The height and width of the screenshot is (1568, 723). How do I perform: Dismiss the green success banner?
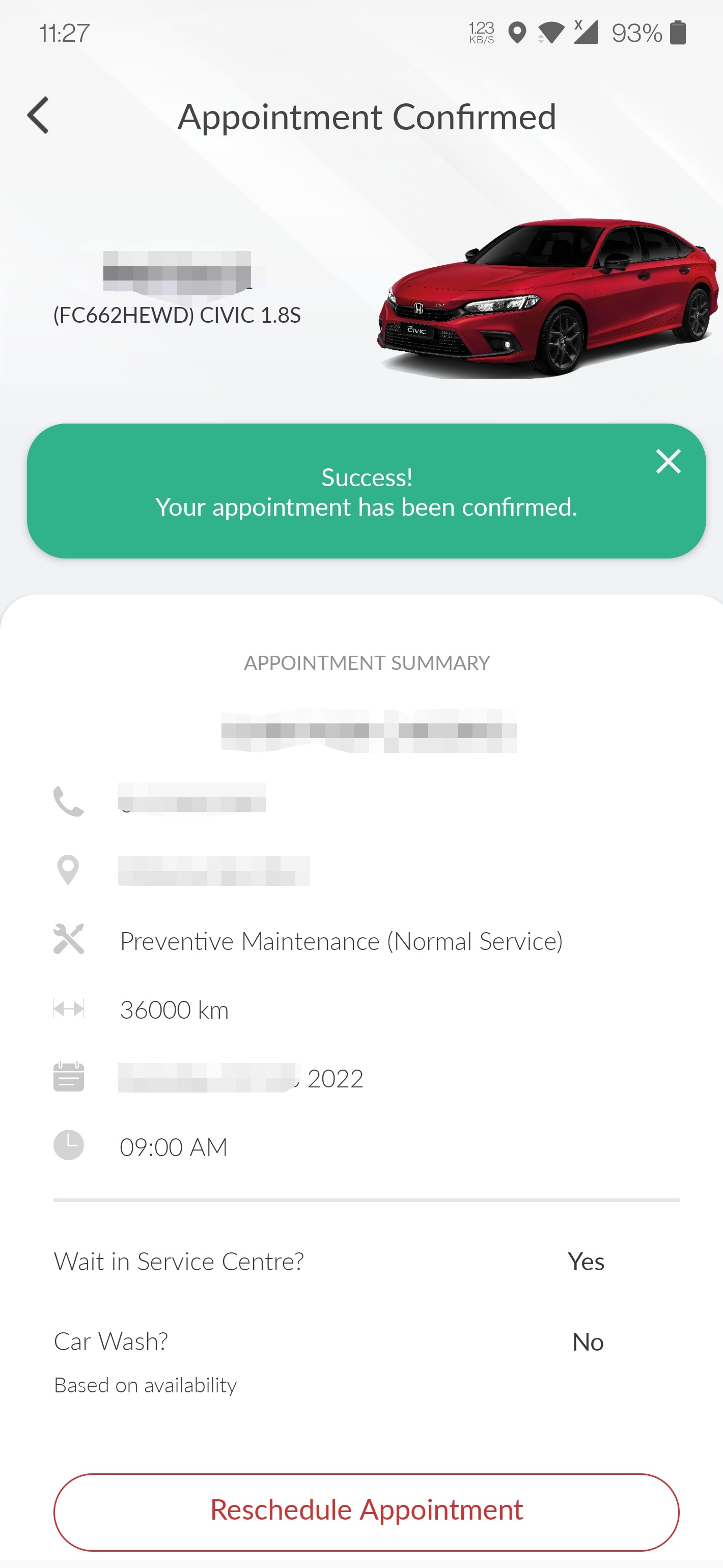coord(668,461)
